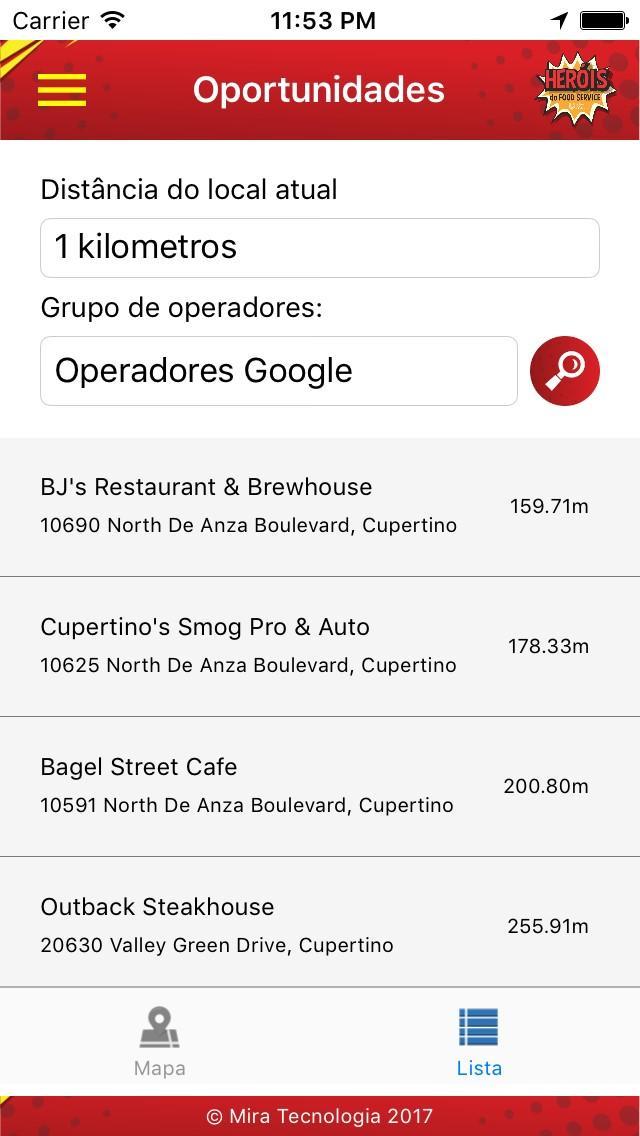View Bagel Street Cafe details
Screen dimensions: 640x1136
[x=320, y=787]
